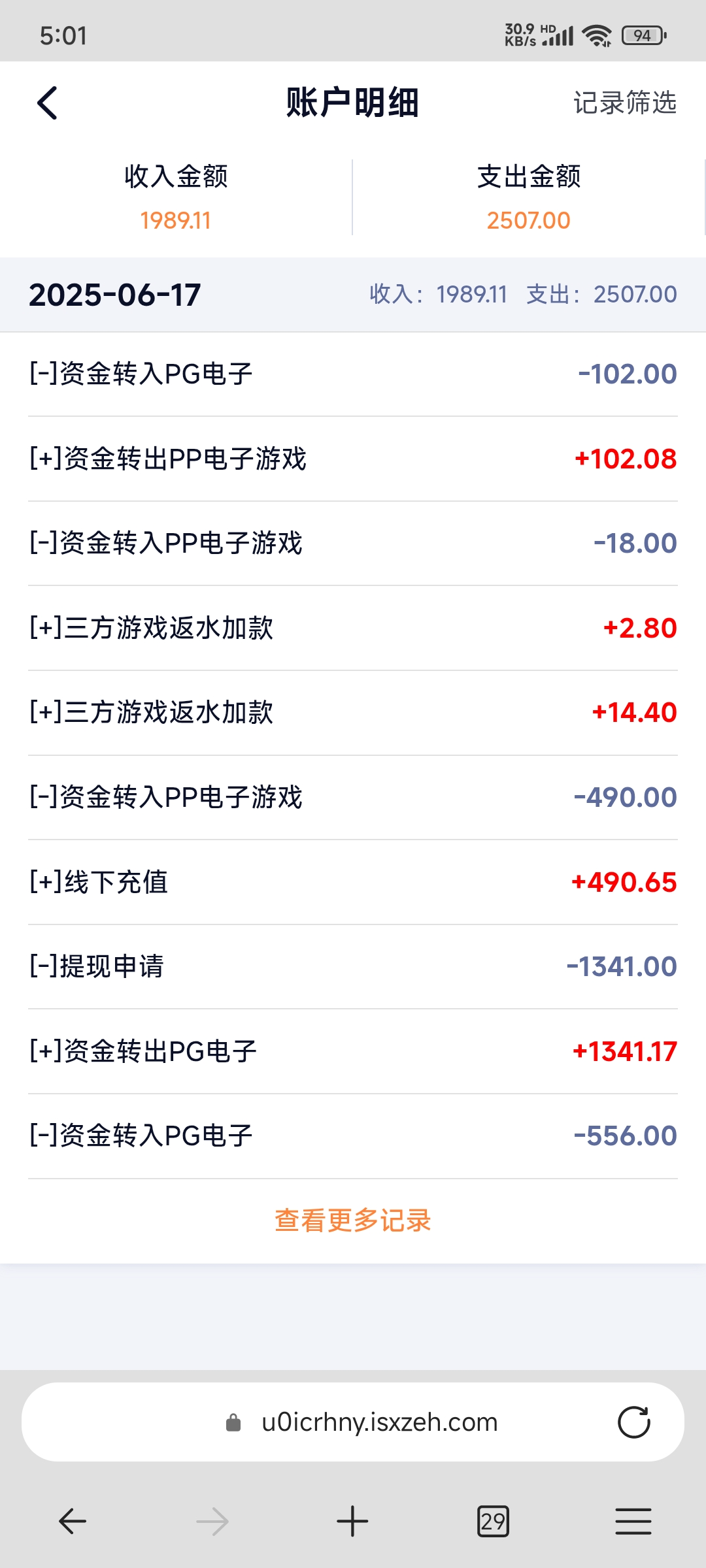Open 记录筛选 filter options
Screen dimensions: 706x1568
pos(624,103)
